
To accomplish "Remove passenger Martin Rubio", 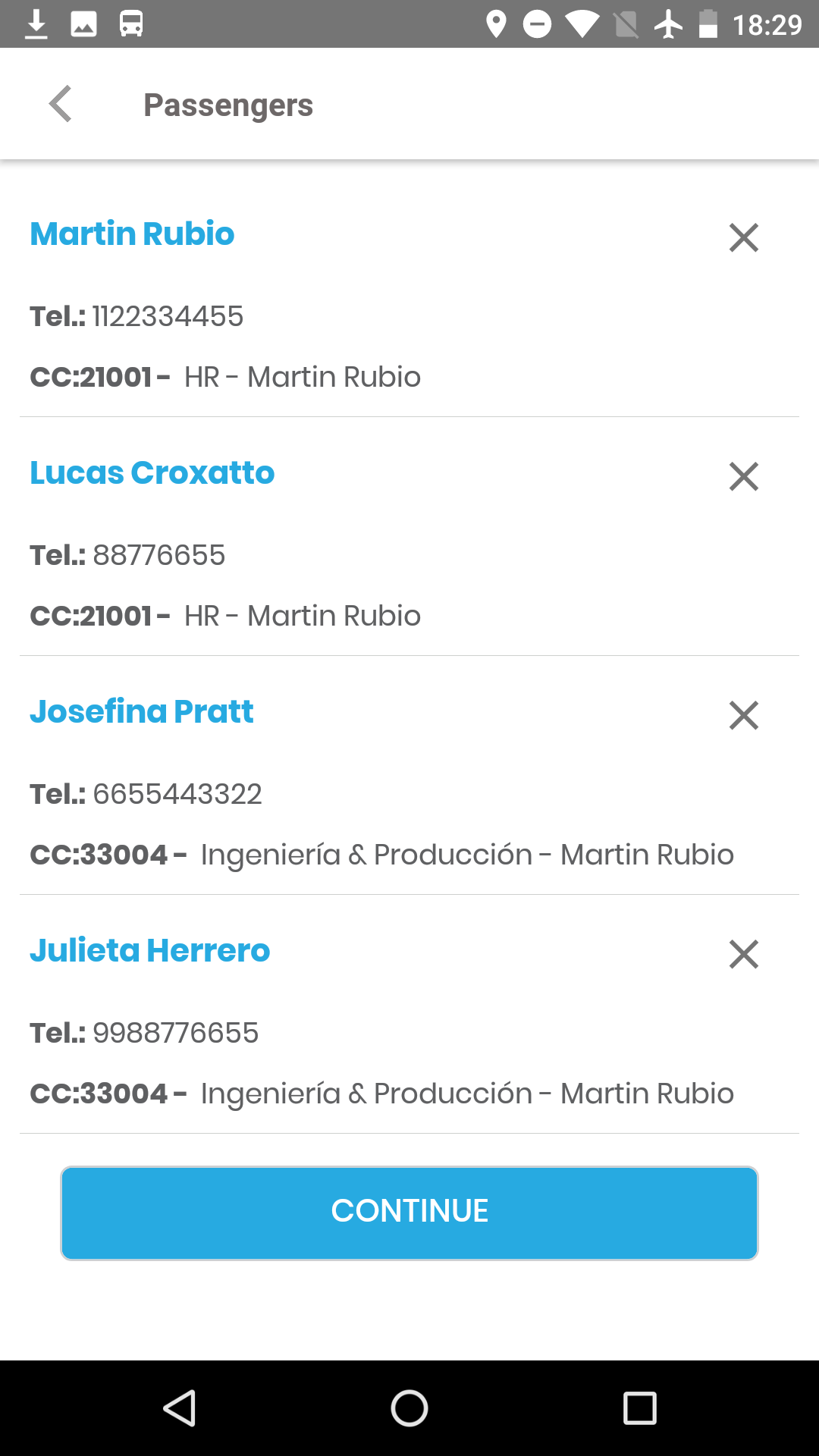I will coord(743,237).
